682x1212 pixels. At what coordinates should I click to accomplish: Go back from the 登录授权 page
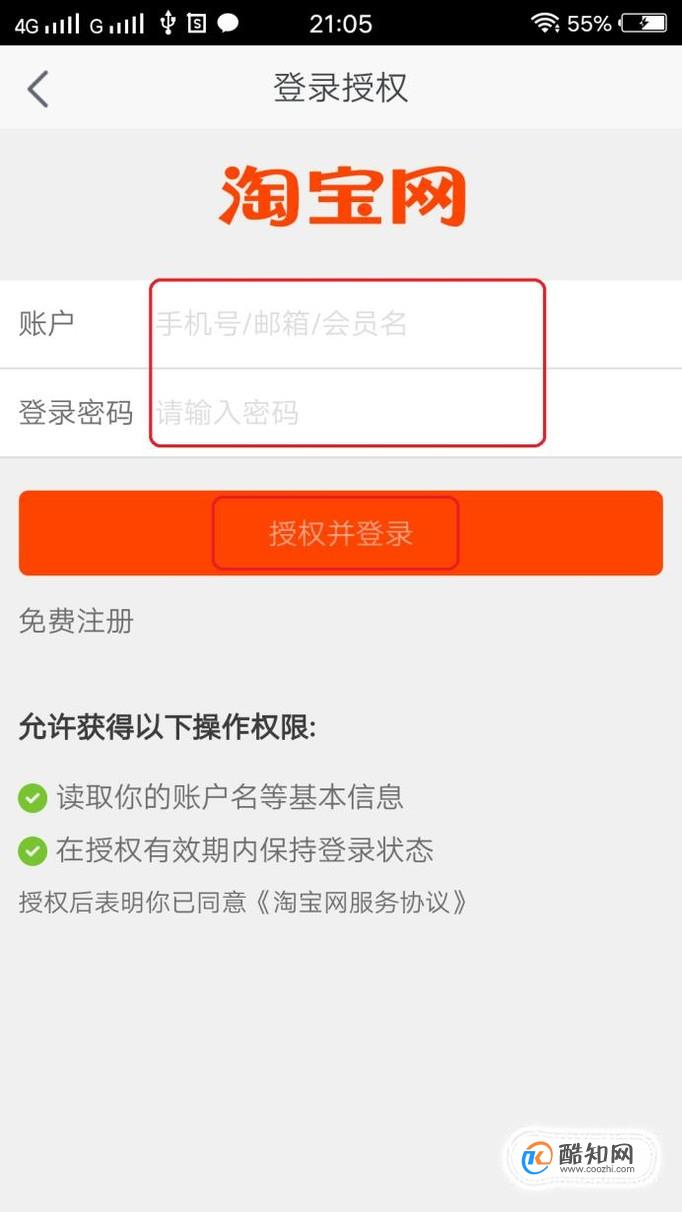tap(38, 88)
